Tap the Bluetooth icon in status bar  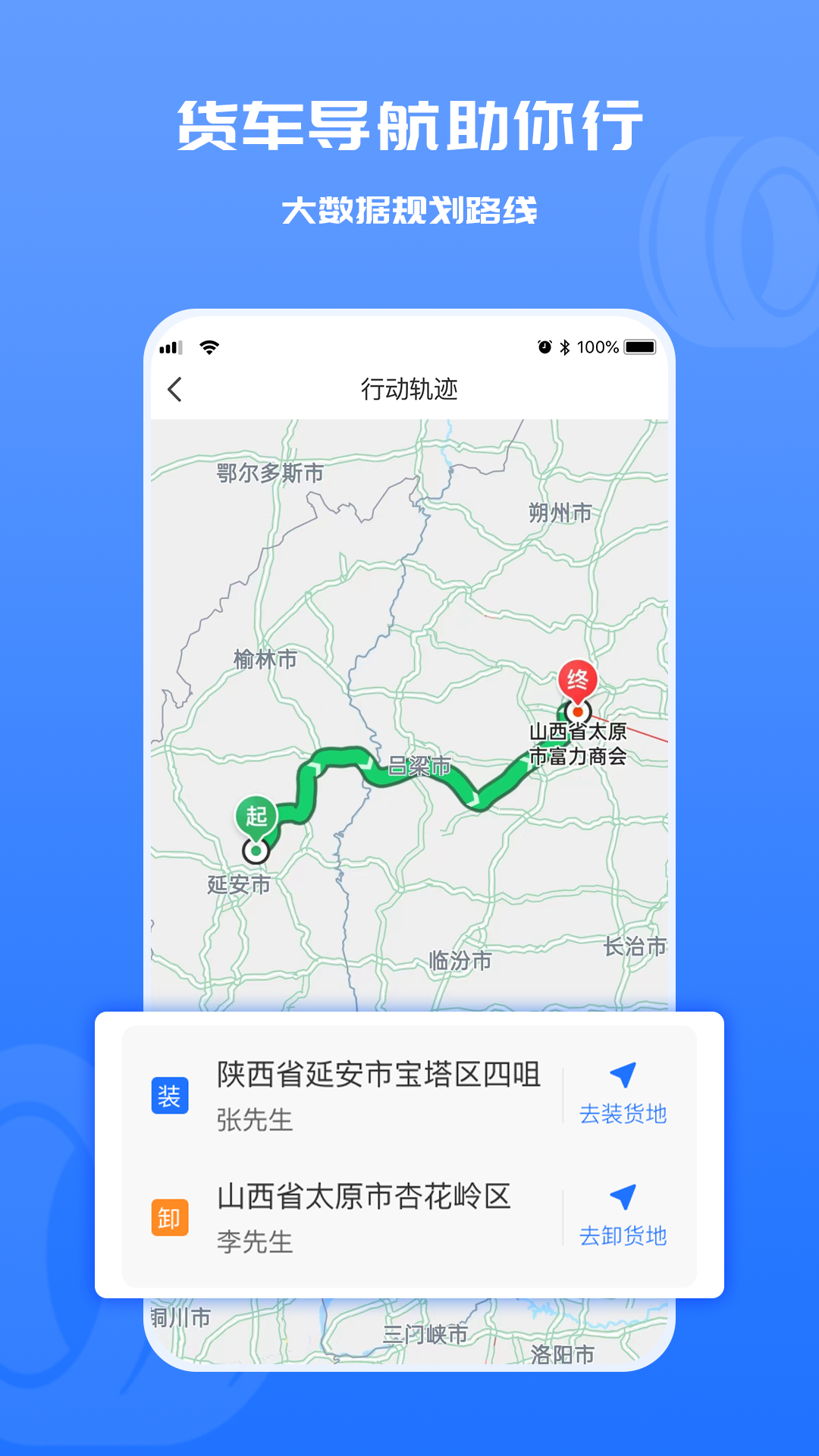coord(565,347)
